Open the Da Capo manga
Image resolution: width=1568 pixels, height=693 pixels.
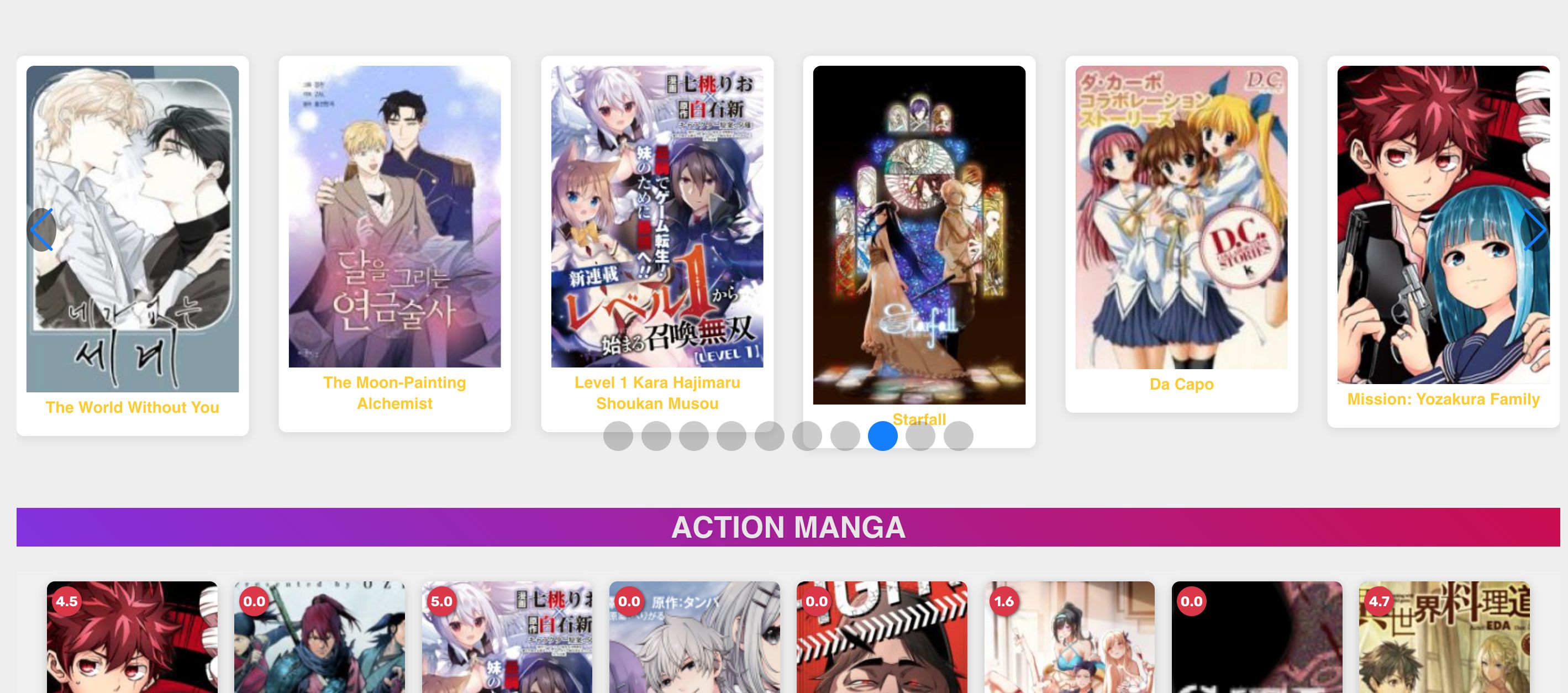[1181, 384]
